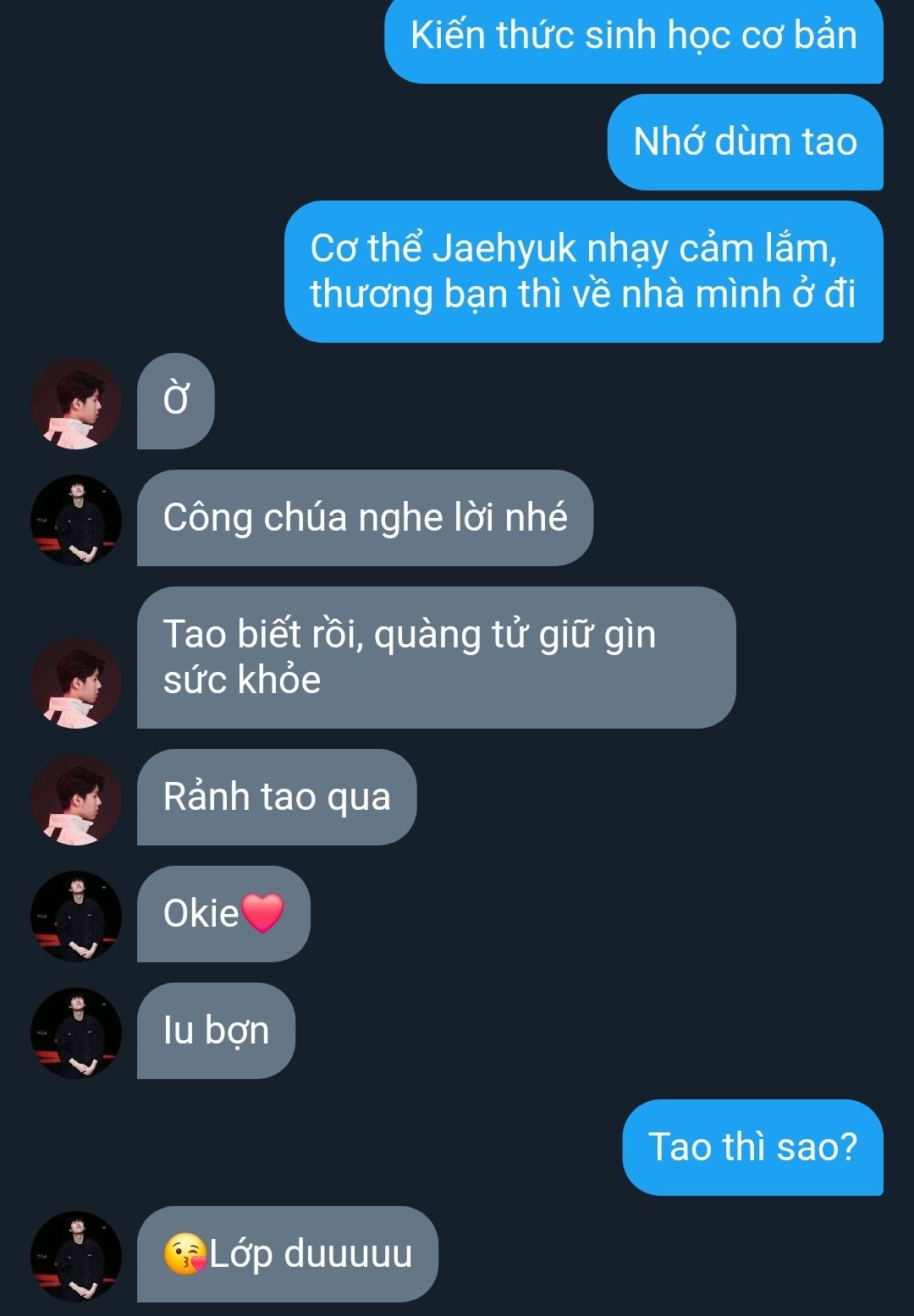View profile of the "Okie" heart message sender
Image resolution: width=914 pixels, height=1316 pixels.
[76, 917]
